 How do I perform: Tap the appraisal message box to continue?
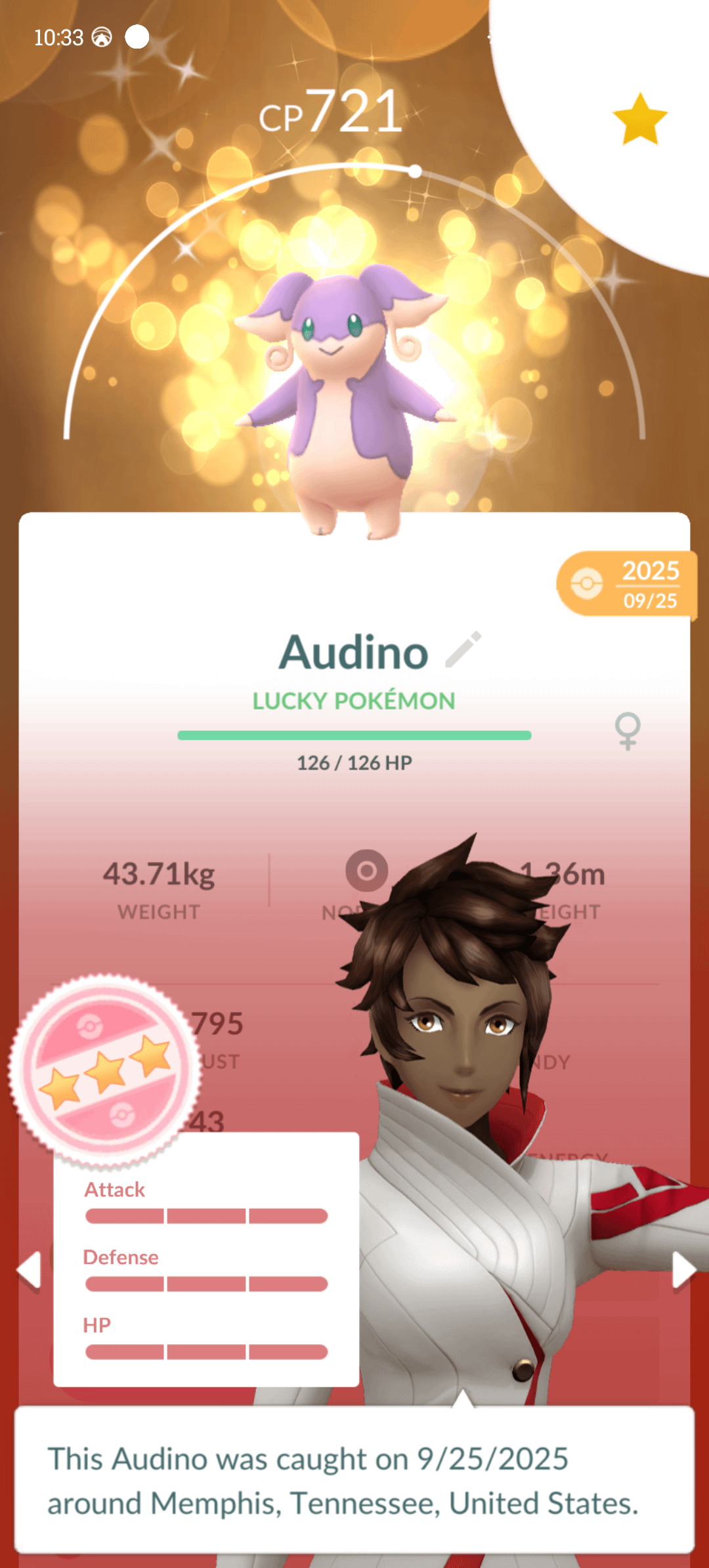354,1480
